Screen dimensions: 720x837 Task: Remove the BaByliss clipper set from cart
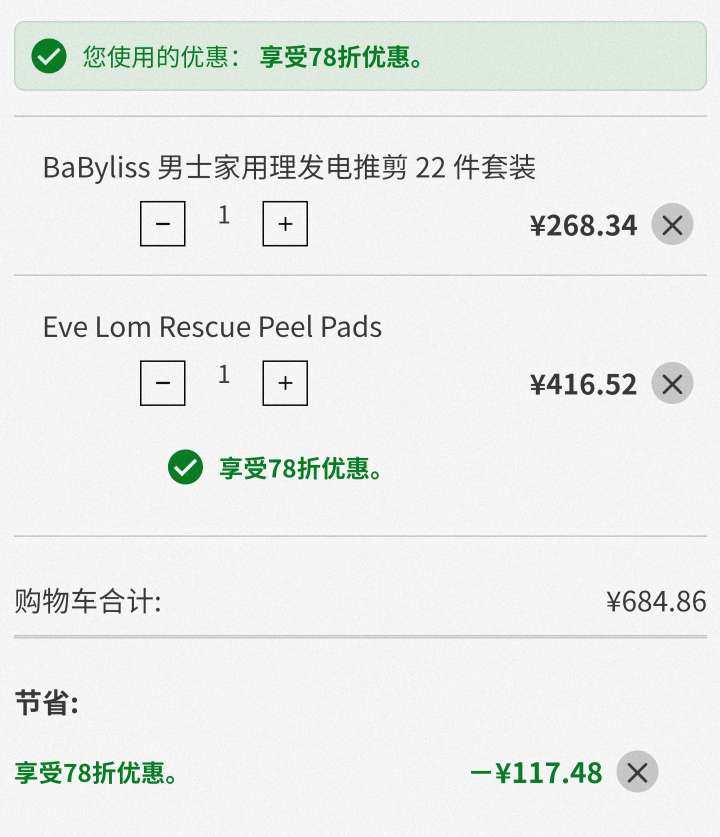coord(672,225)
